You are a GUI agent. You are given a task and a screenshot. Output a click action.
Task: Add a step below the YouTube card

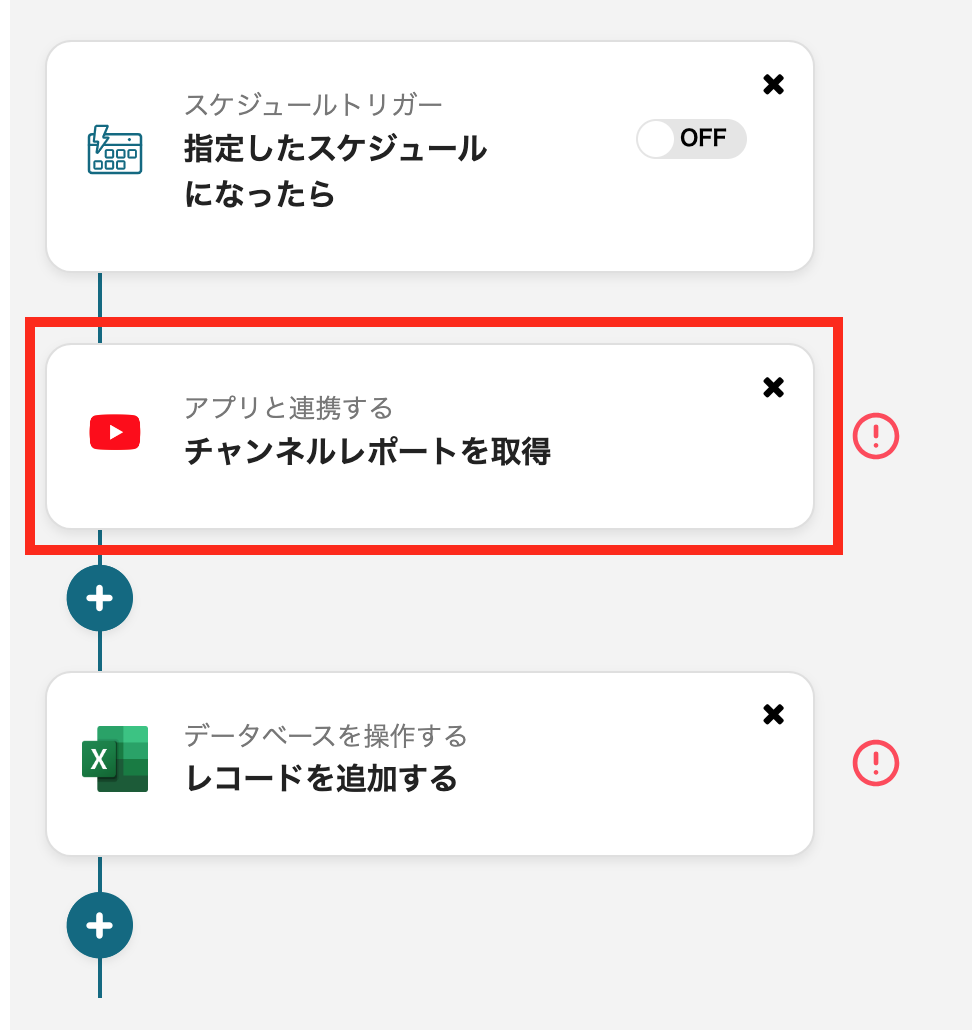[x=99, y=598]
